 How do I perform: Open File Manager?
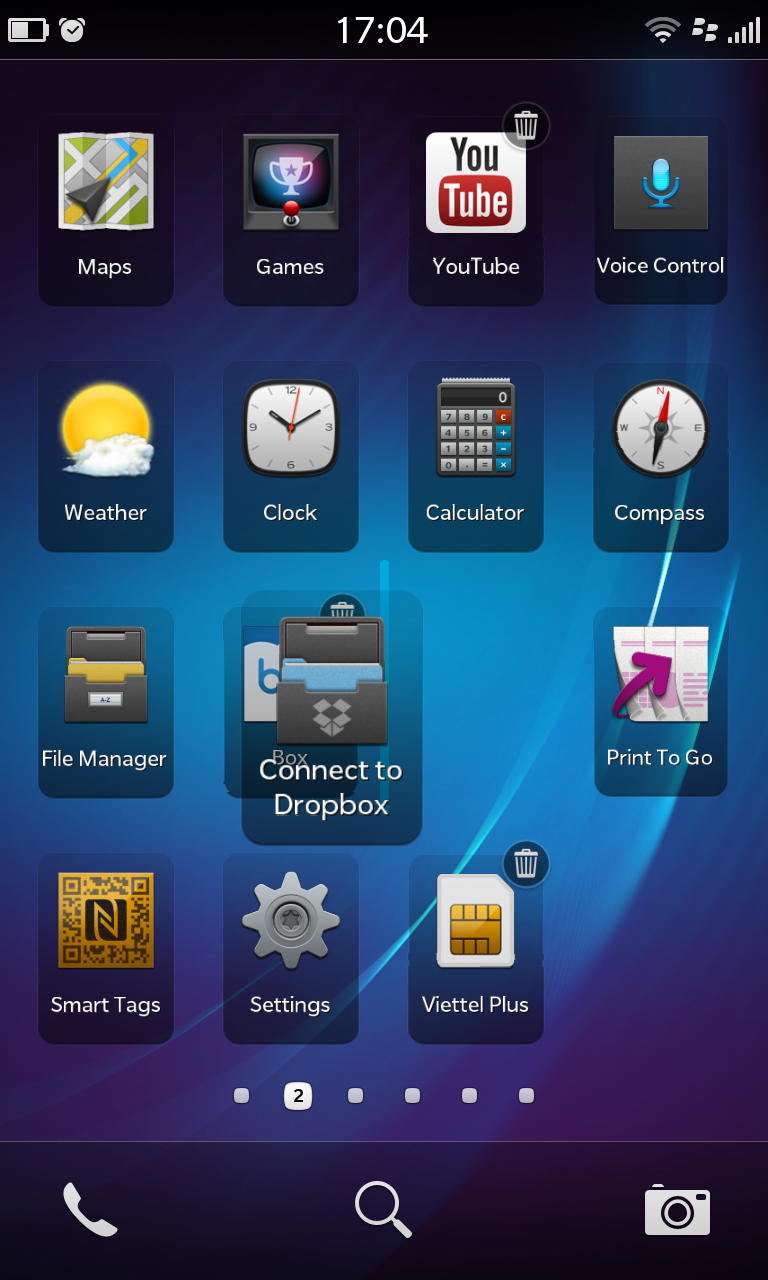coord(105,702)
